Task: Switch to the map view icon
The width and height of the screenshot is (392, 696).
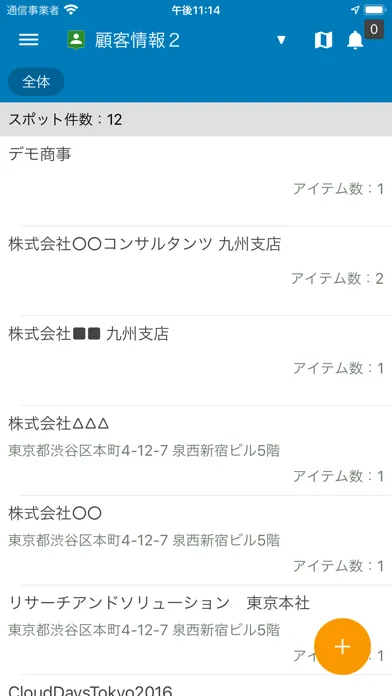Action: (323, 40)
